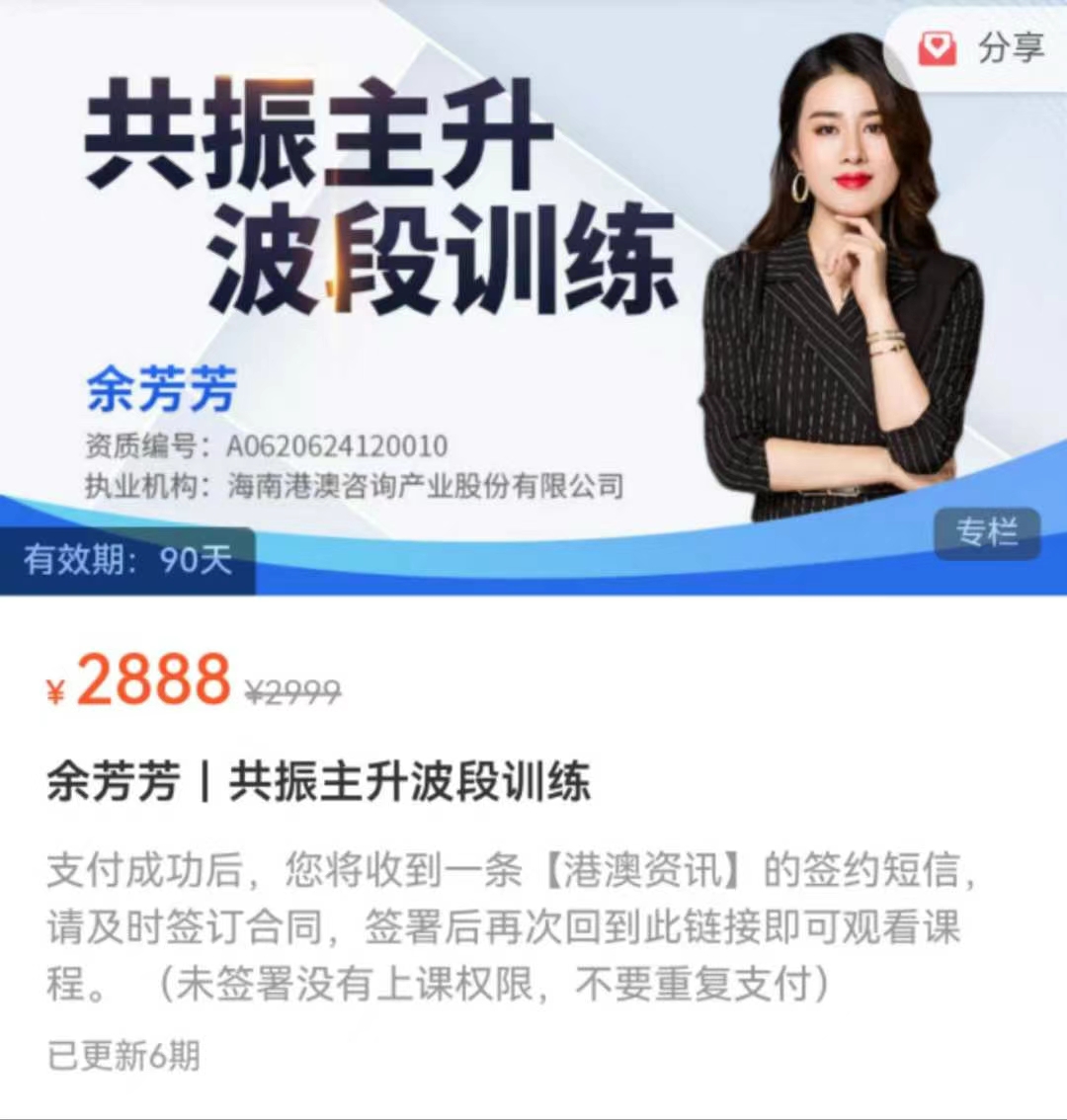Image resolution: width=1067 pixels, height=1120 pixels.
Task: Open the 专栏 column tag
Action: coord(986,533)
